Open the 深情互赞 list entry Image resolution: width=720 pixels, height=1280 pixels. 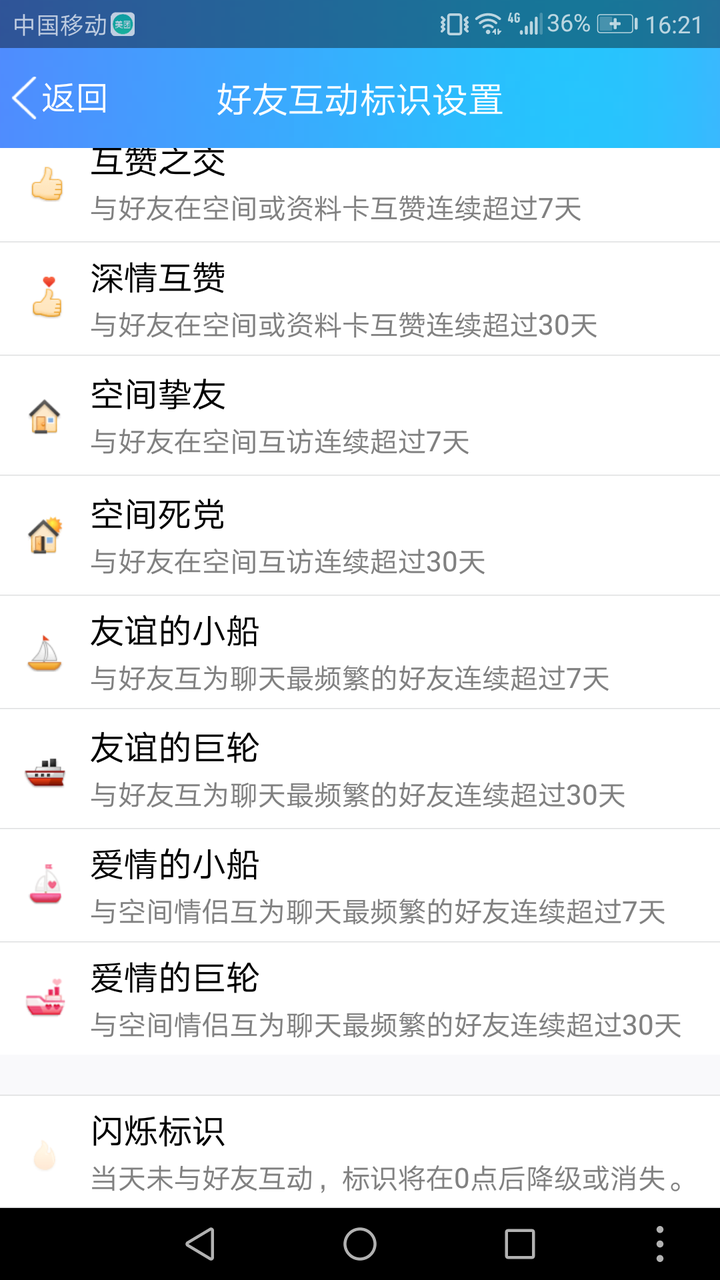(360, 297)
